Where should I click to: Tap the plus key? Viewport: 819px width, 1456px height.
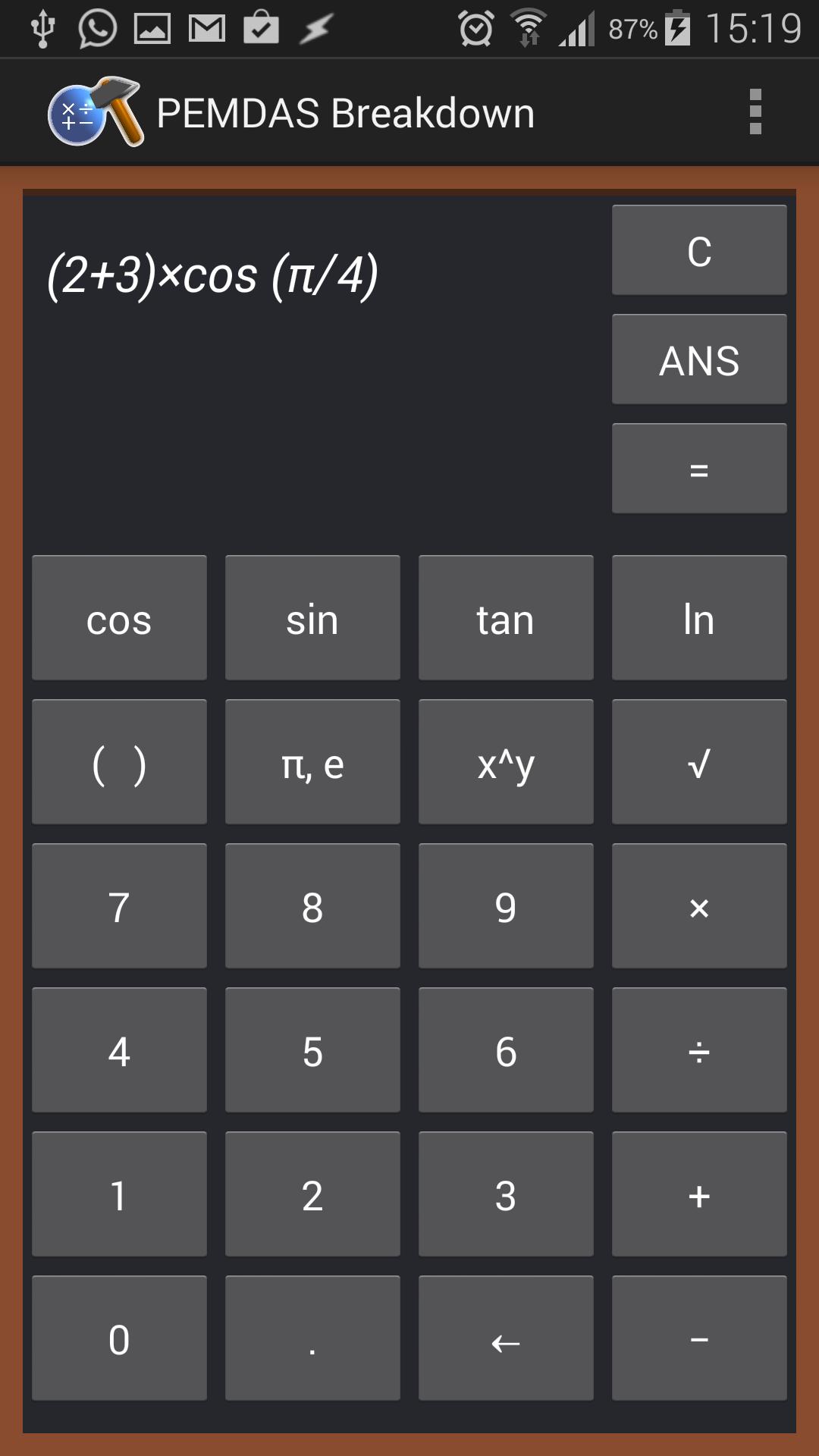(x=698, y=1194)
